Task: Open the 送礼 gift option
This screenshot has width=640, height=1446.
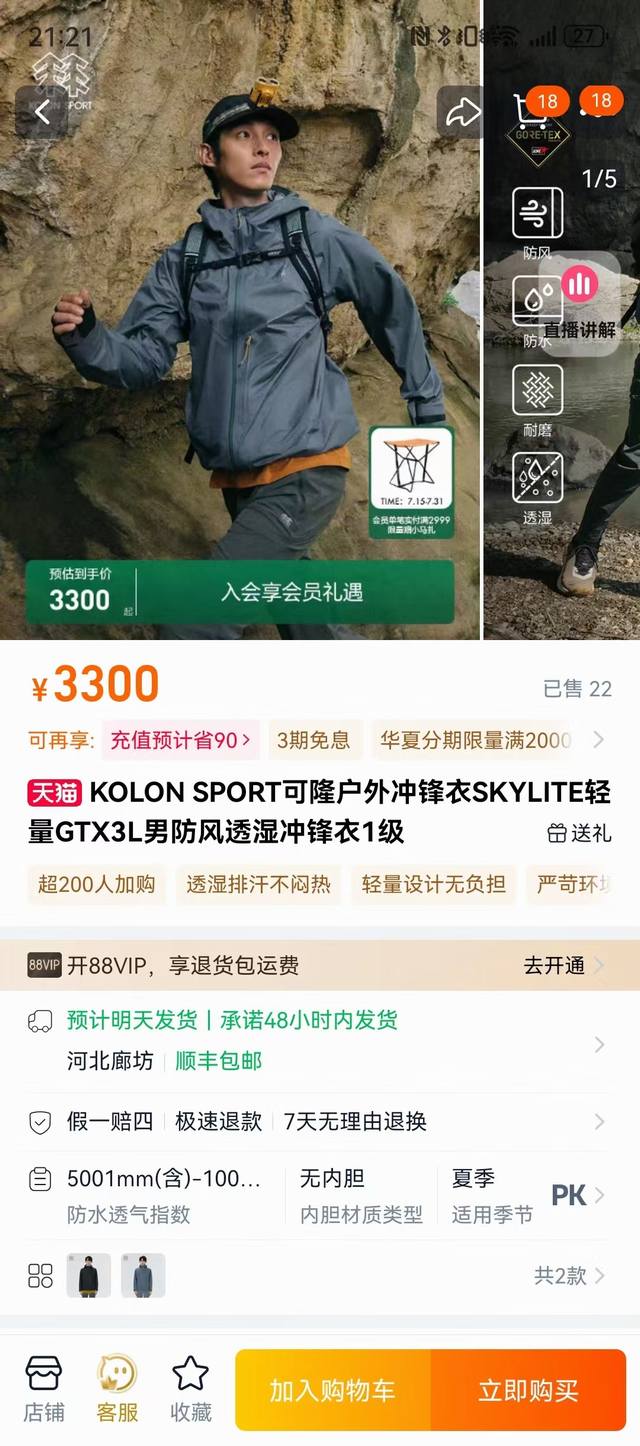Action: coord(579,833)
